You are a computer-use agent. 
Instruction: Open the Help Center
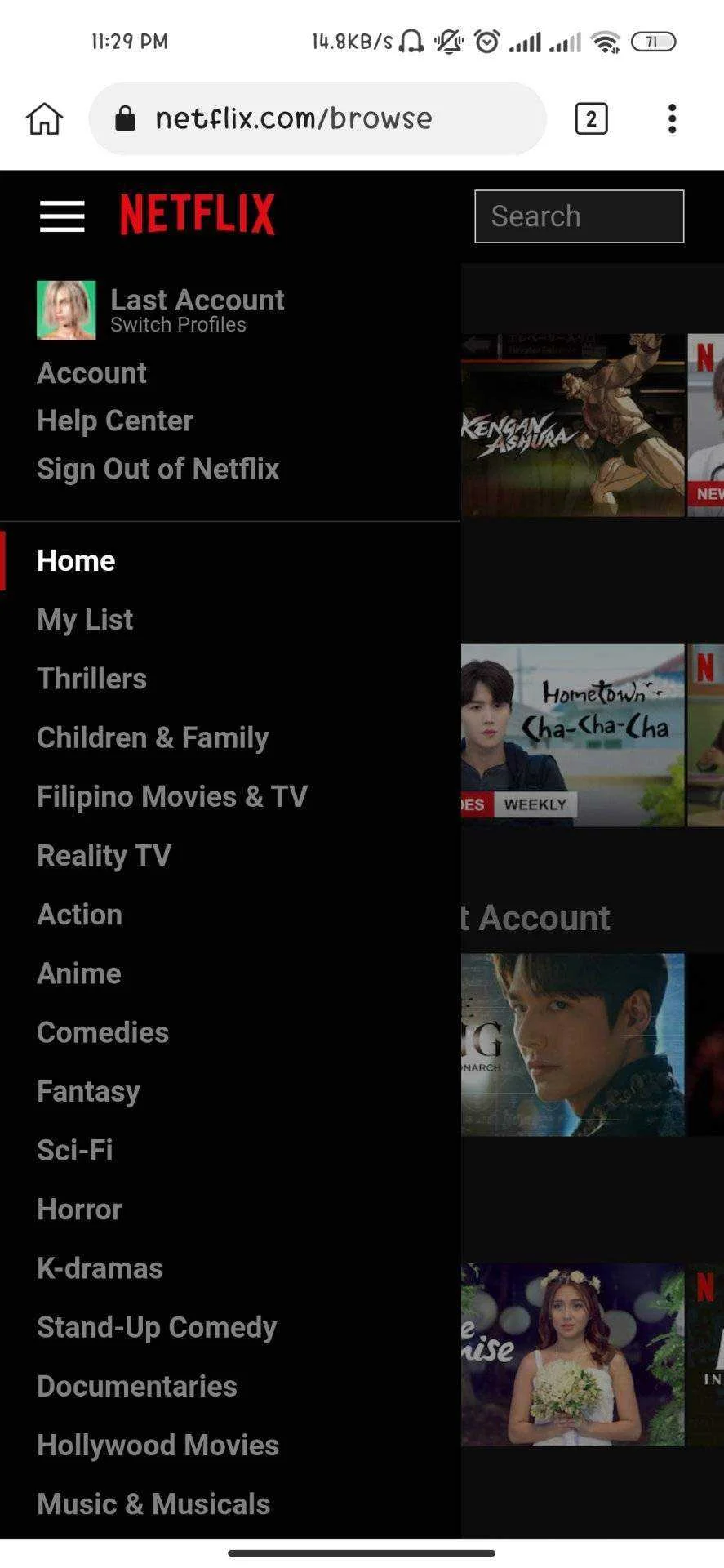(x=115, y=421)
